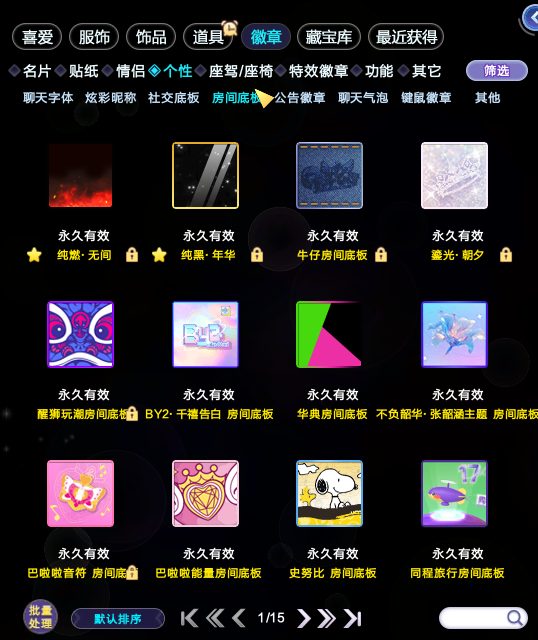Image resolution: width=538 pixels, height=640 pixels.
Task: Choose the 史努比 房间底板 item
Action: point(329,493)
